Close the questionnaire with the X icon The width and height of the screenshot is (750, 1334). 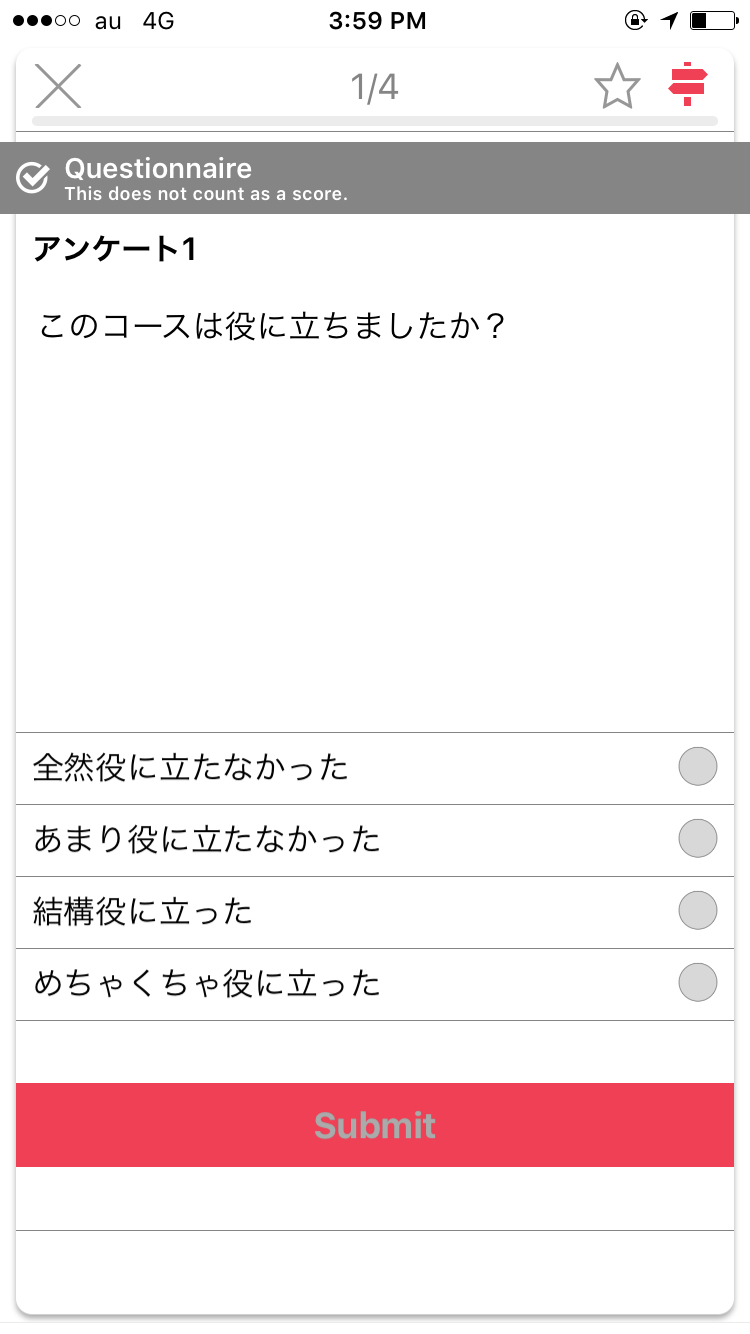(x=58, y=86)
